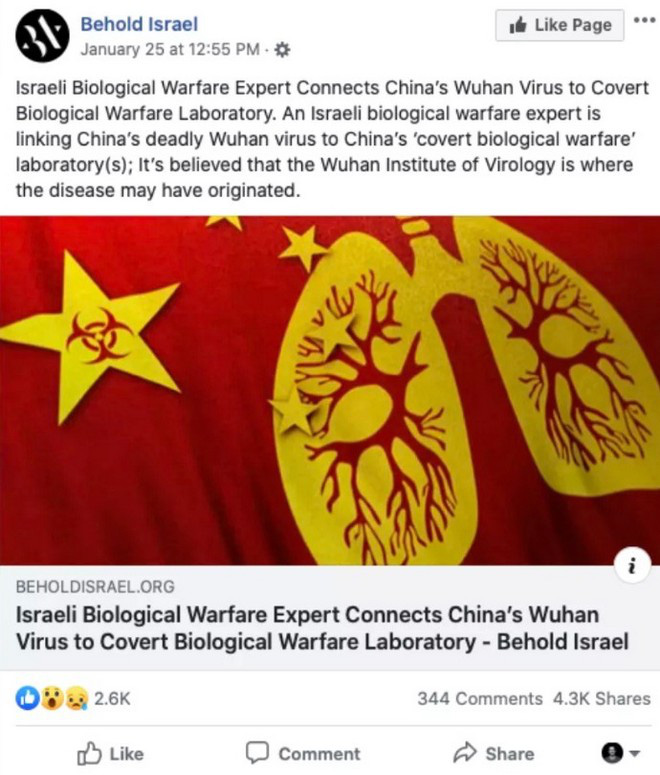Viewport: 660px width, 775px height.
Task: Comment on this post
Action: tap(303, 753)
